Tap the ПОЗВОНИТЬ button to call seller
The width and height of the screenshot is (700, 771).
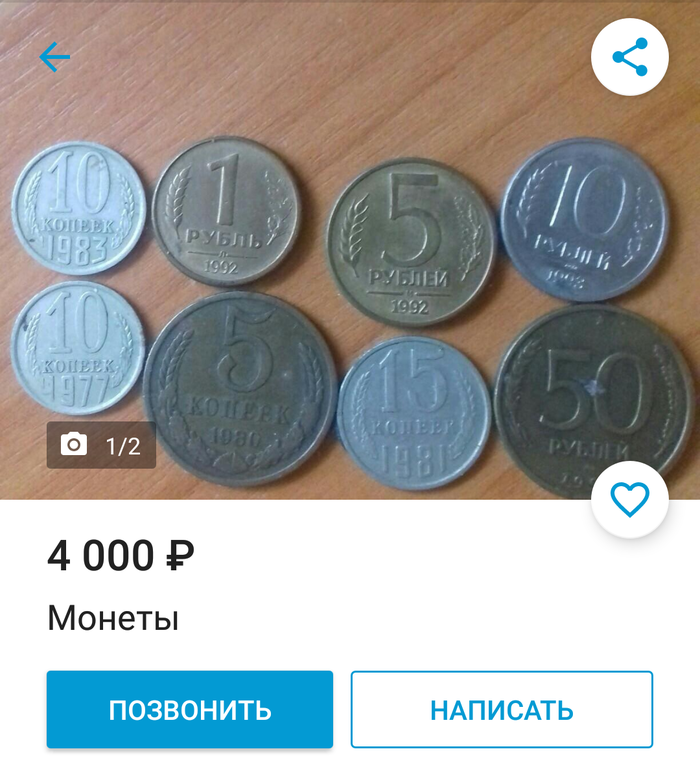tap(190, 709)
